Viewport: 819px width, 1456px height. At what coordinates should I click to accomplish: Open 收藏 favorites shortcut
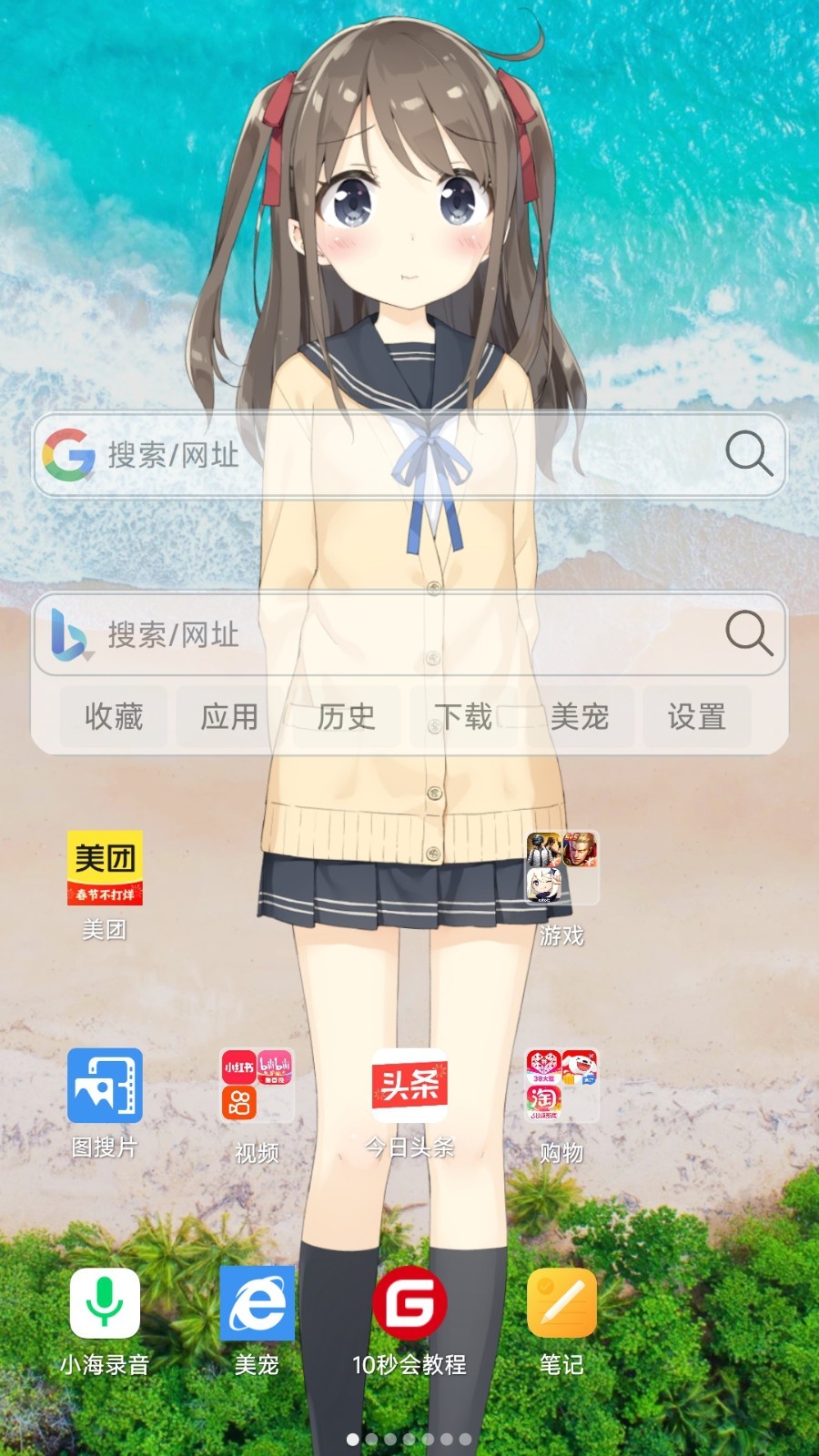click(114, 717)
